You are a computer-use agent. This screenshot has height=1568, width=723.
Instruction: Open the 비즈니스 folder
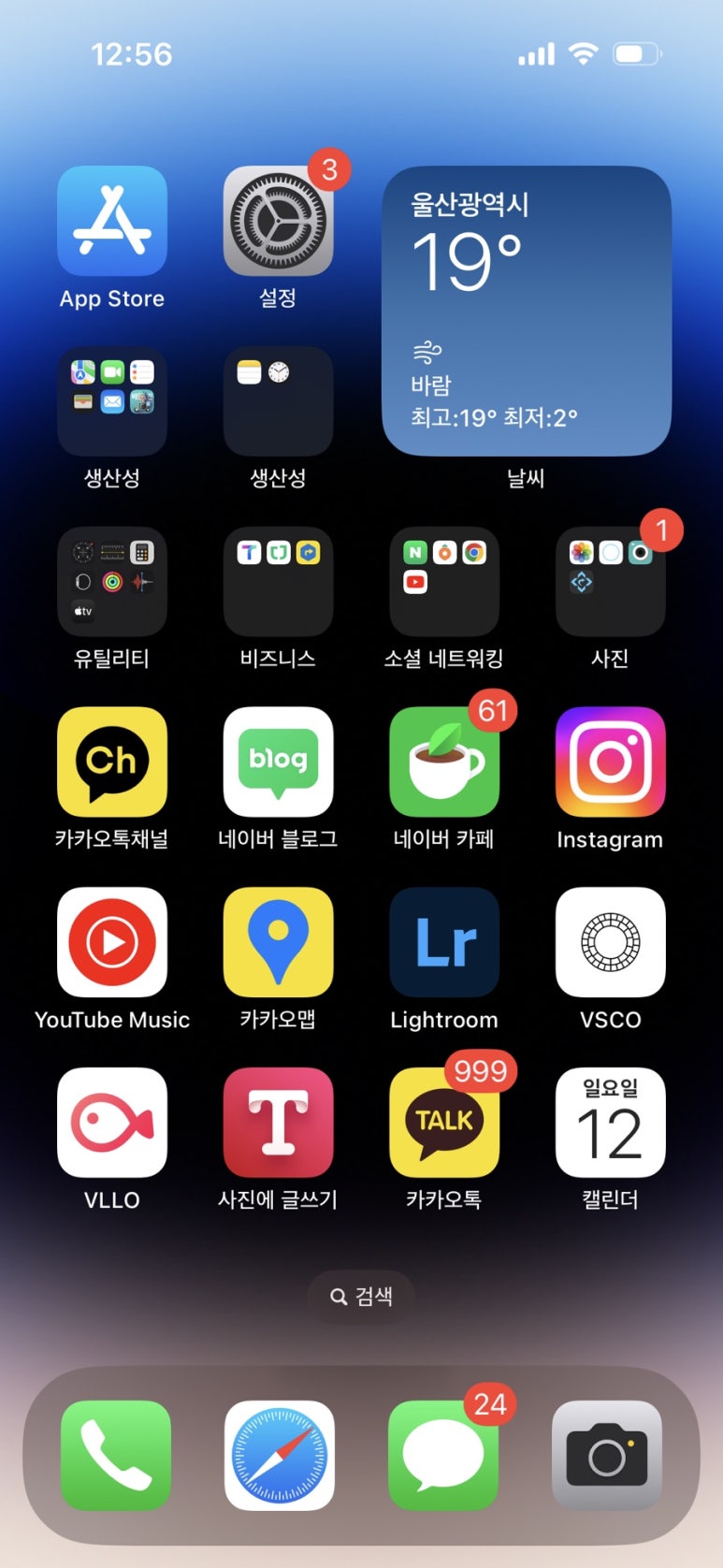[278, 581]
